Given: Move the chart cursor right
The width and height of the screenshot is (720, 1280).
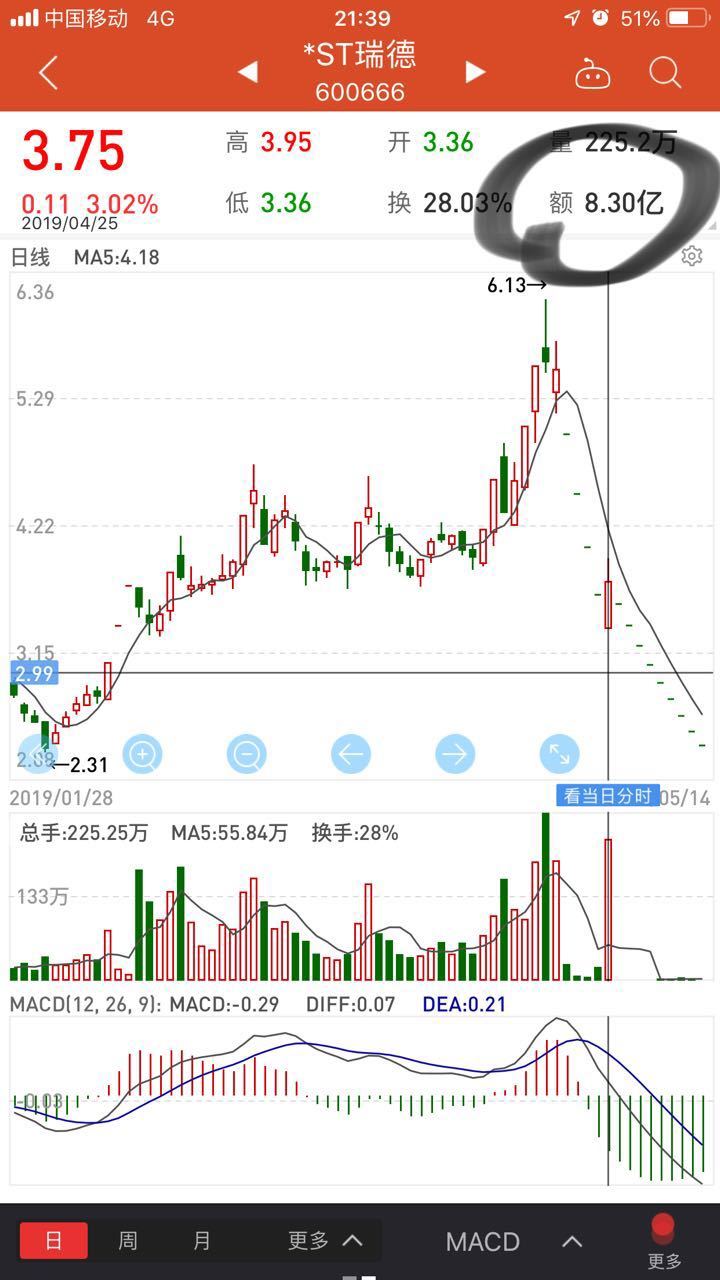Looking at the screenshot, I should point(455,753).
